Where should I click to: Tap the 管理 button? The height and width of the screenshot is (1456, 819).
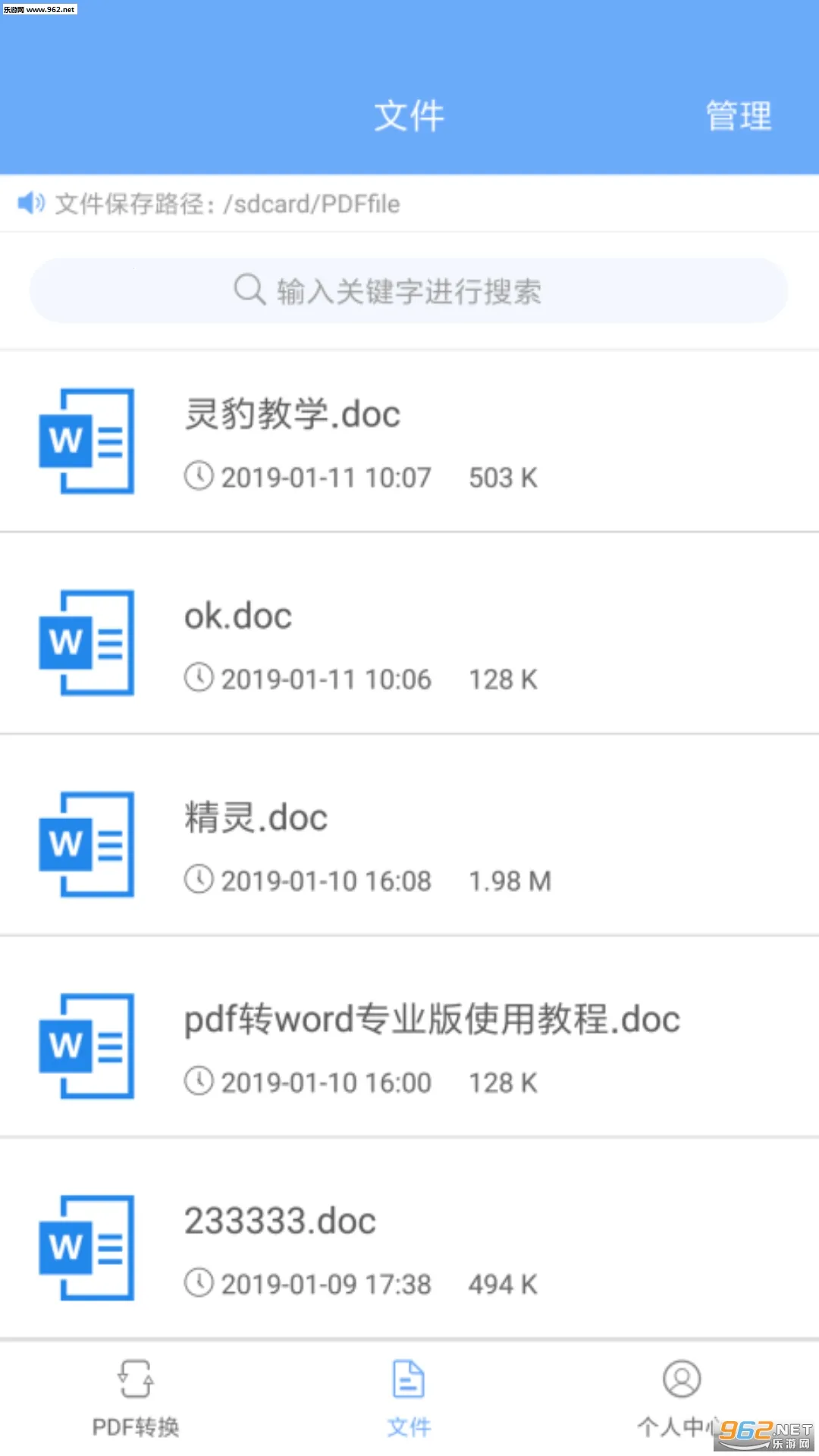pyautogui.click(x=739, y=115)
